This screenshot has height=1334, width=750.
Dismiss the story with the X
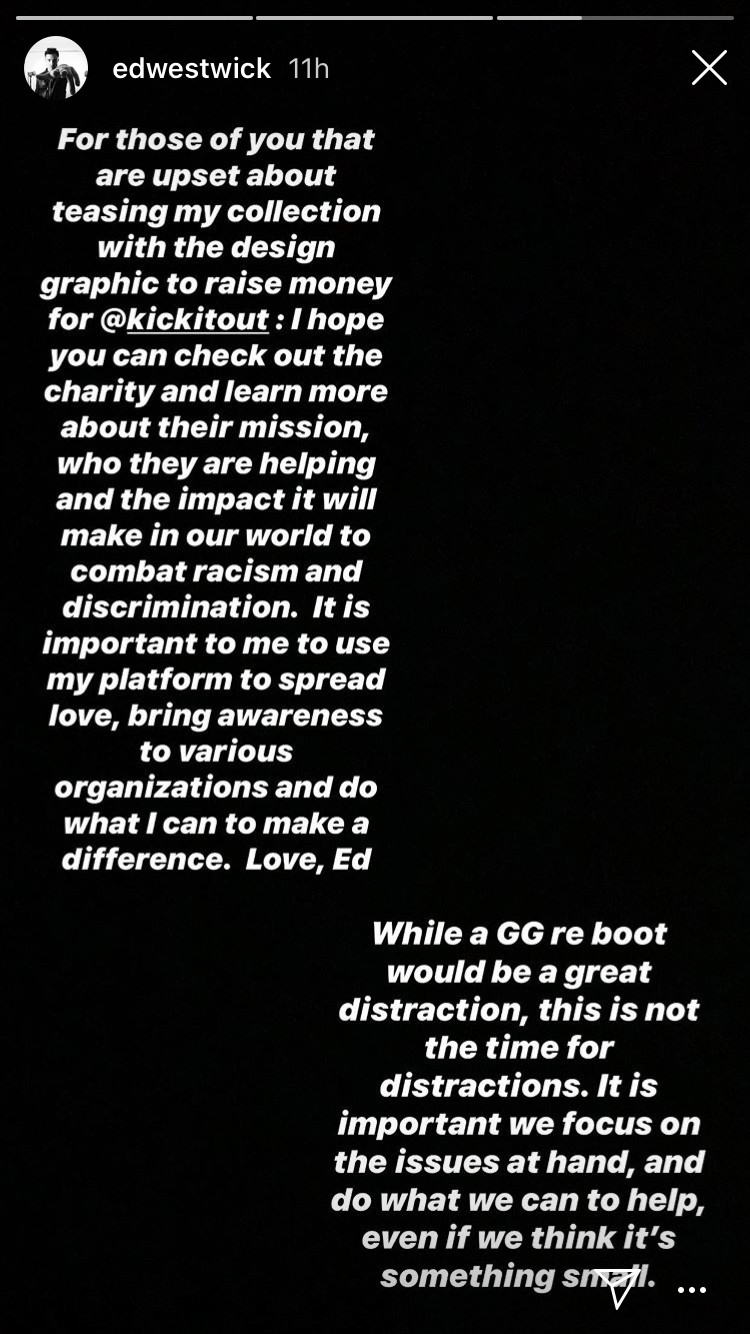click(709, 67)
